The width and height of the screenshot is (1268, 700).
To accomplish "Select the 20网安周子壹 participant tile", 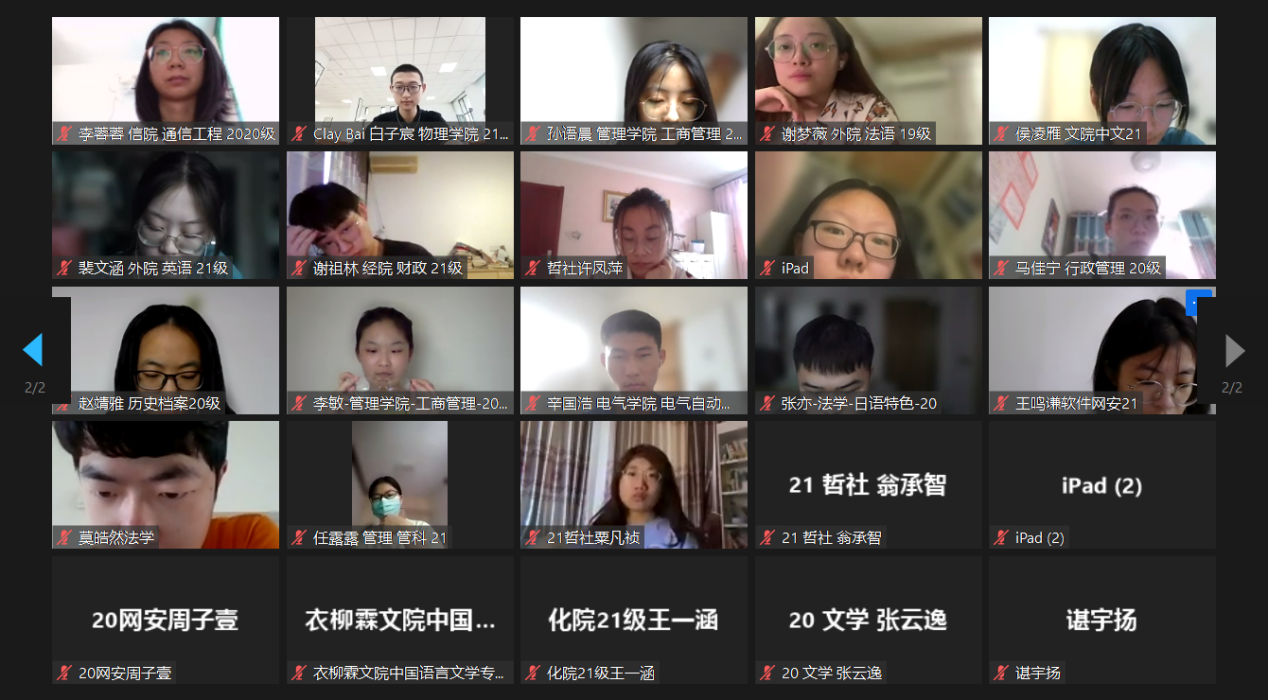I will [166, 620].
